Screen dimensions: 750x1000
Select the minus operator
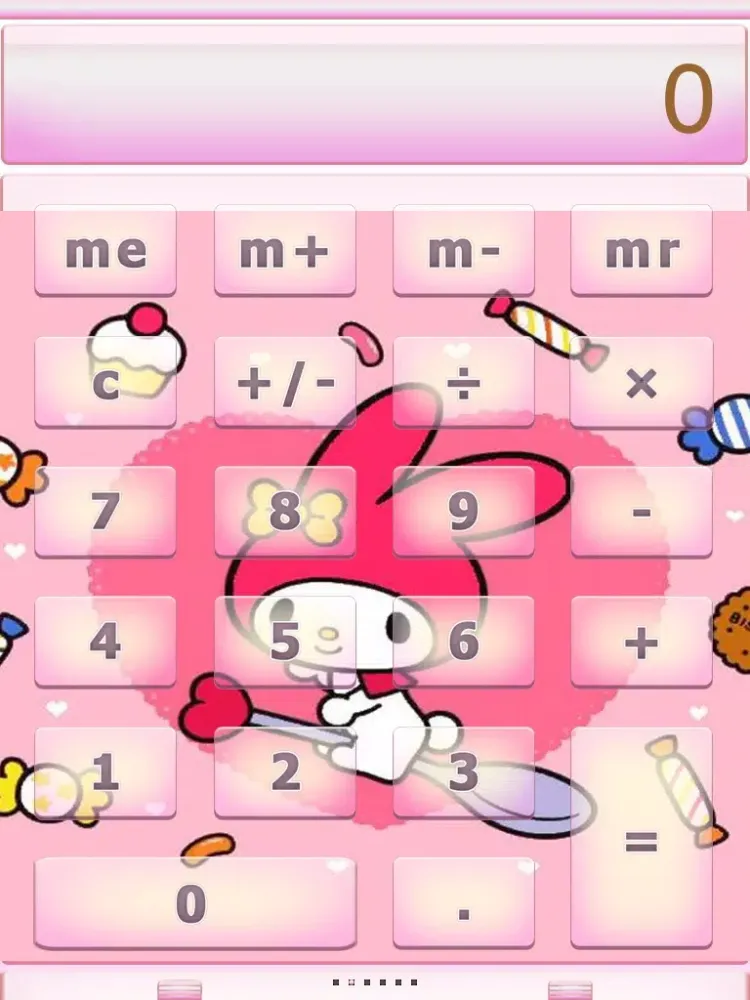[x=641, y=512]
